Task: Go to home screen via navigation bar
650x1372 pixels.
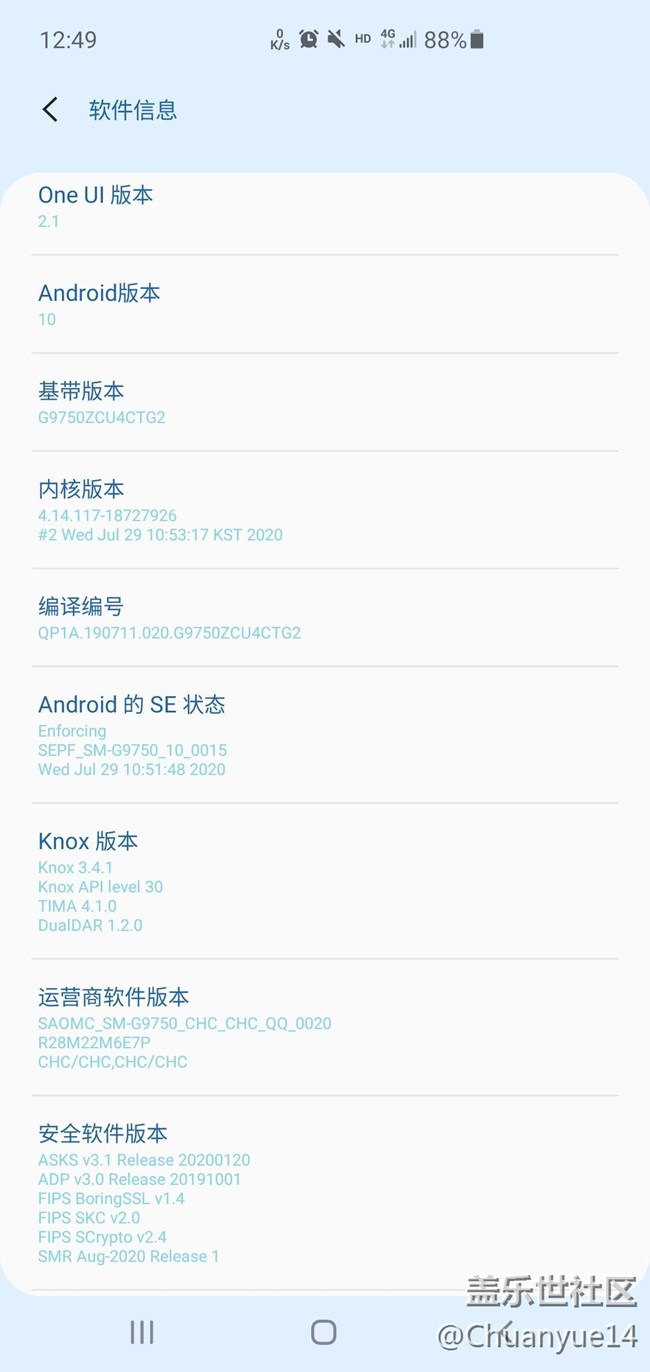Action: click(x=324, y=1331)
